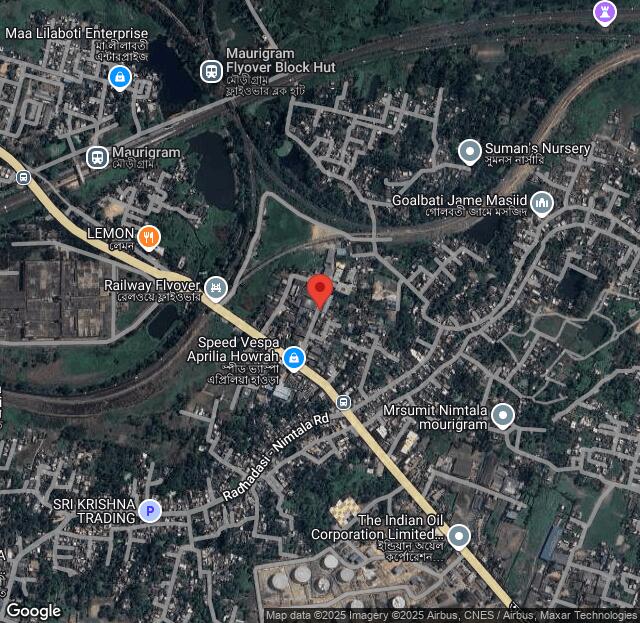Tap the red dropped location pin

point(320,291)
